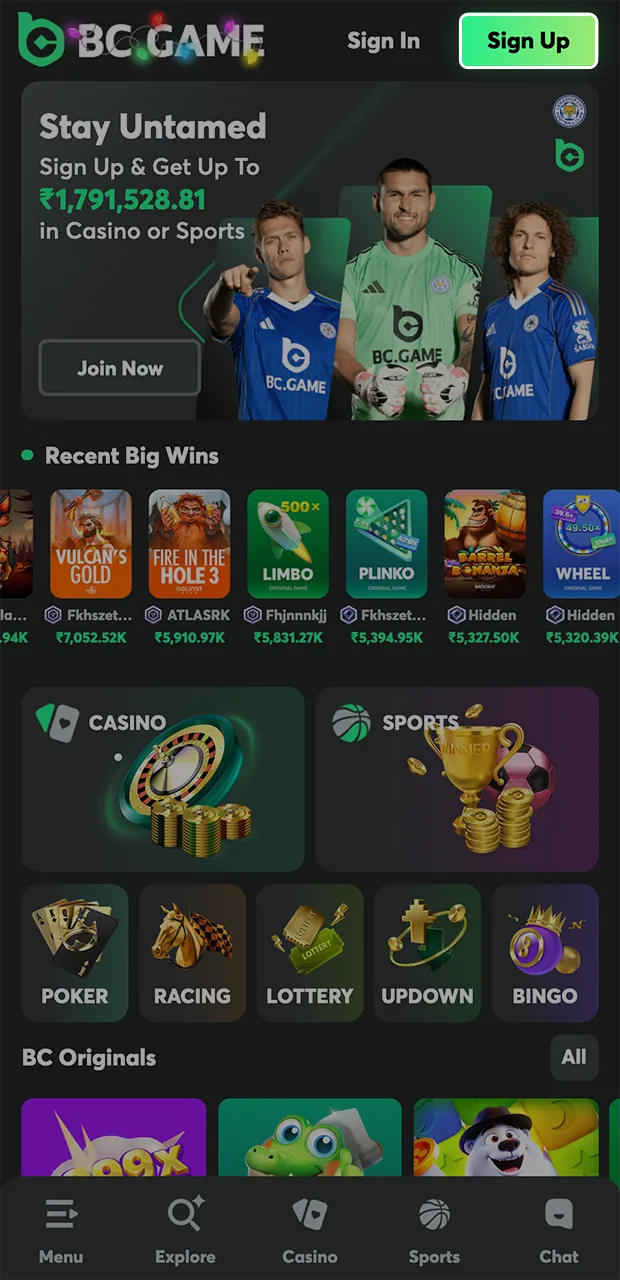Open the Fire in the Hole 3 tile

tap(189, 543)
